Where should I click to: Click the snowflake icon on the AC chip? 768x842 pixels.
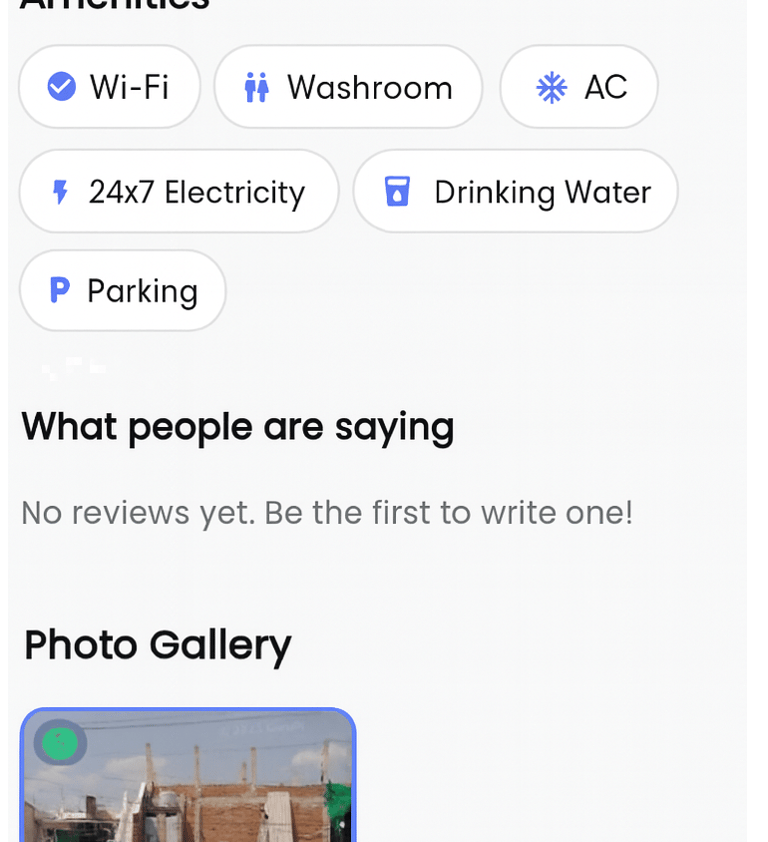click(x=551, y=87)
